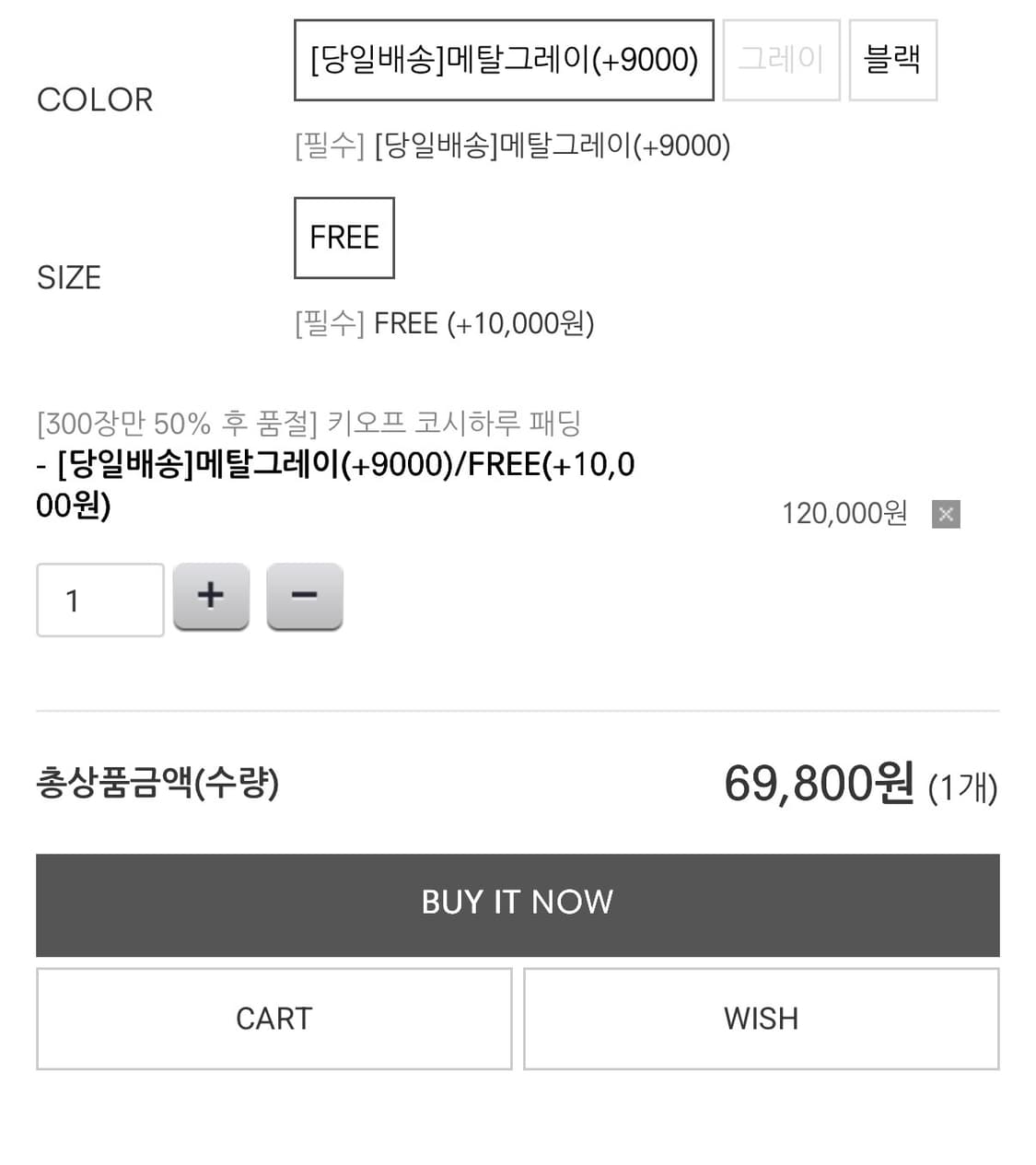The width and height of the screenshot is (1036, 1165).
Task: Select the 메탈그레이 color option
Action: (x=504, y=60)
